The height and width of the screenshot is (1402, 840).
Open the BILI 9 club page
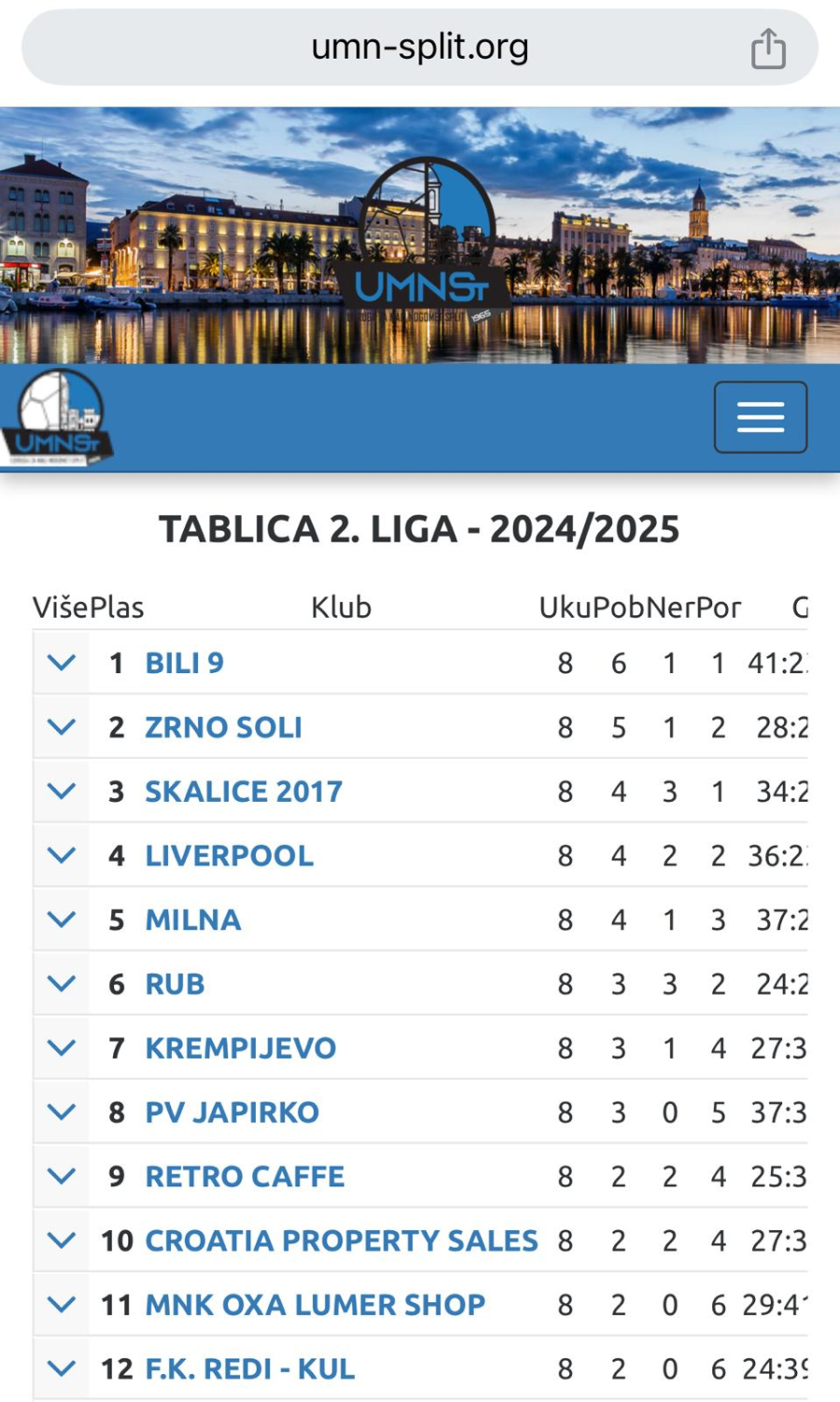click(x=184, y=663)
